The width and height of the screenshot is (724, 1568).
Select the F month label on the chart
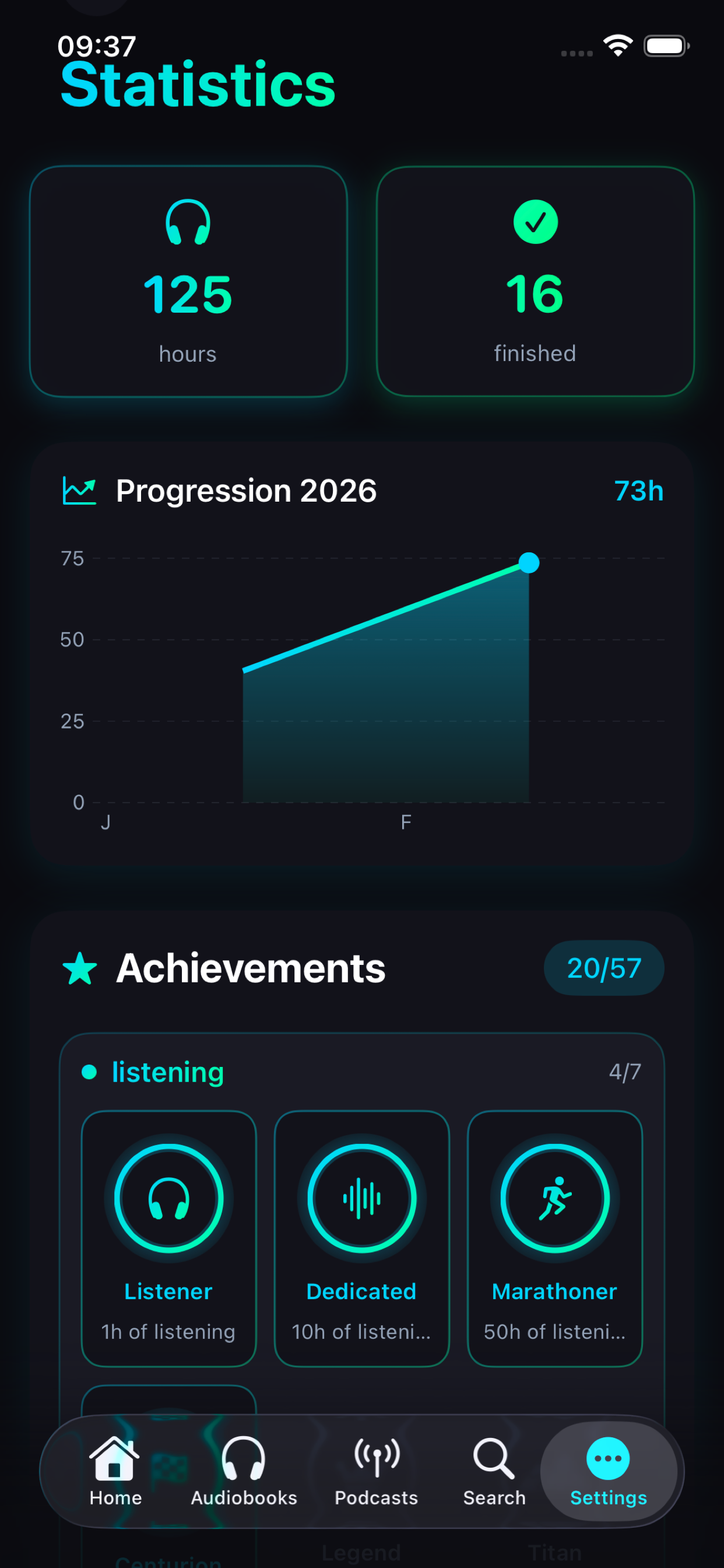(x=406, y=822)
